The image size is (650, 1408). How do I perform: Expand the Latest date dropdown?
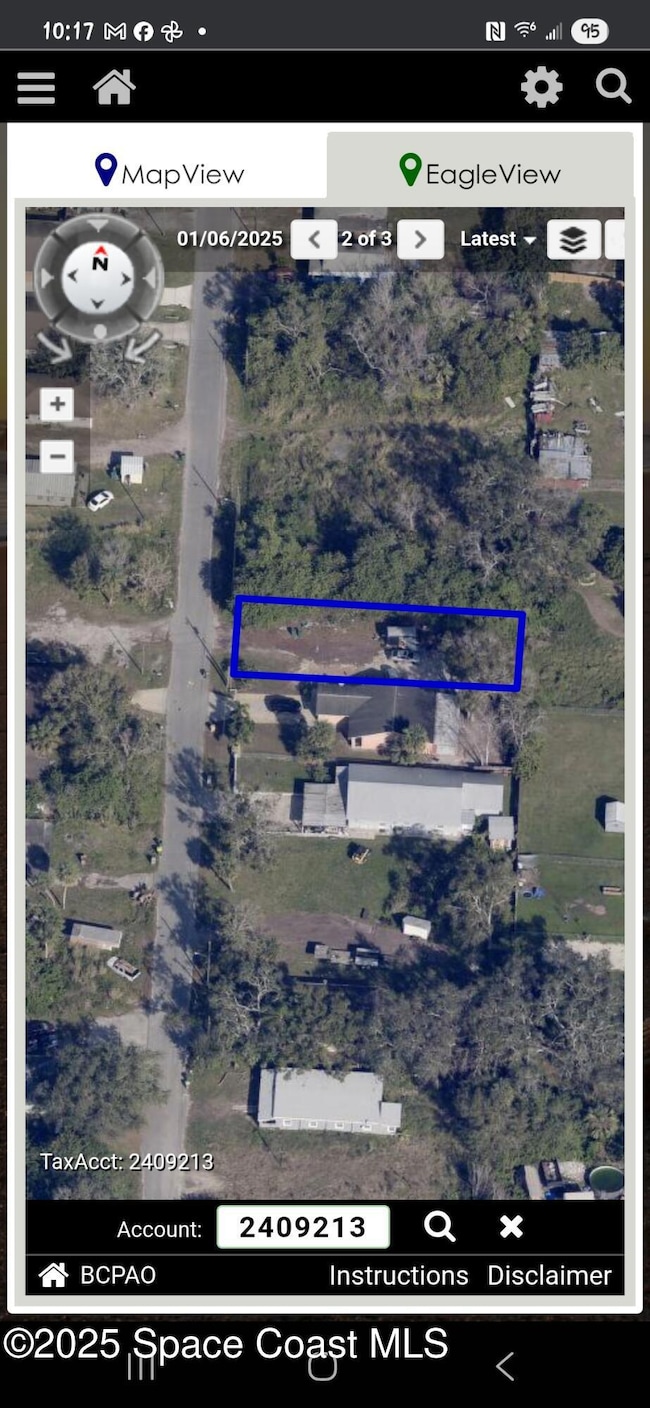coord(498,239)
